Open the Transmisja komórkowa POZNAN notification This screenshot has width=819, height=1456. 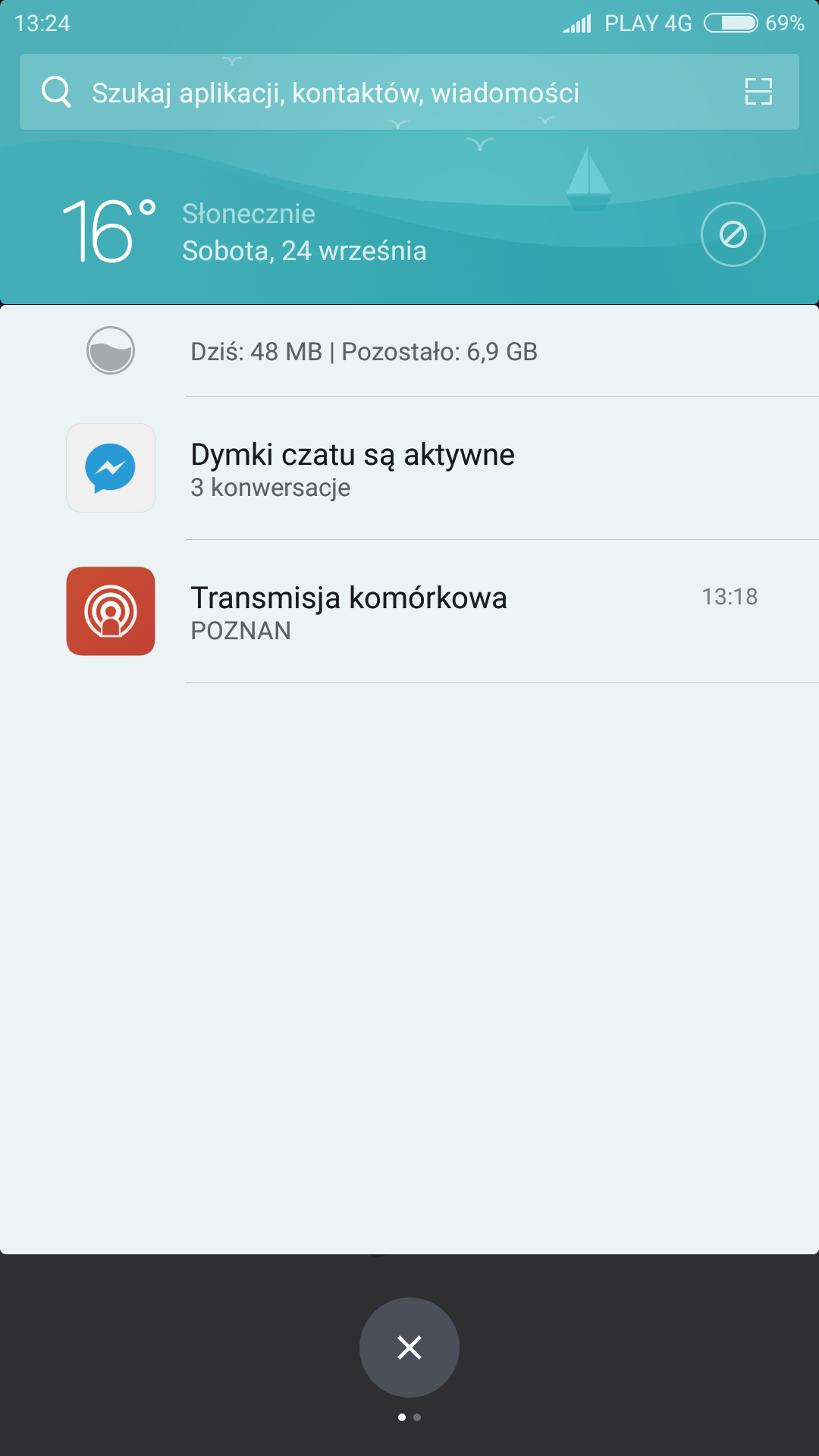409,612
